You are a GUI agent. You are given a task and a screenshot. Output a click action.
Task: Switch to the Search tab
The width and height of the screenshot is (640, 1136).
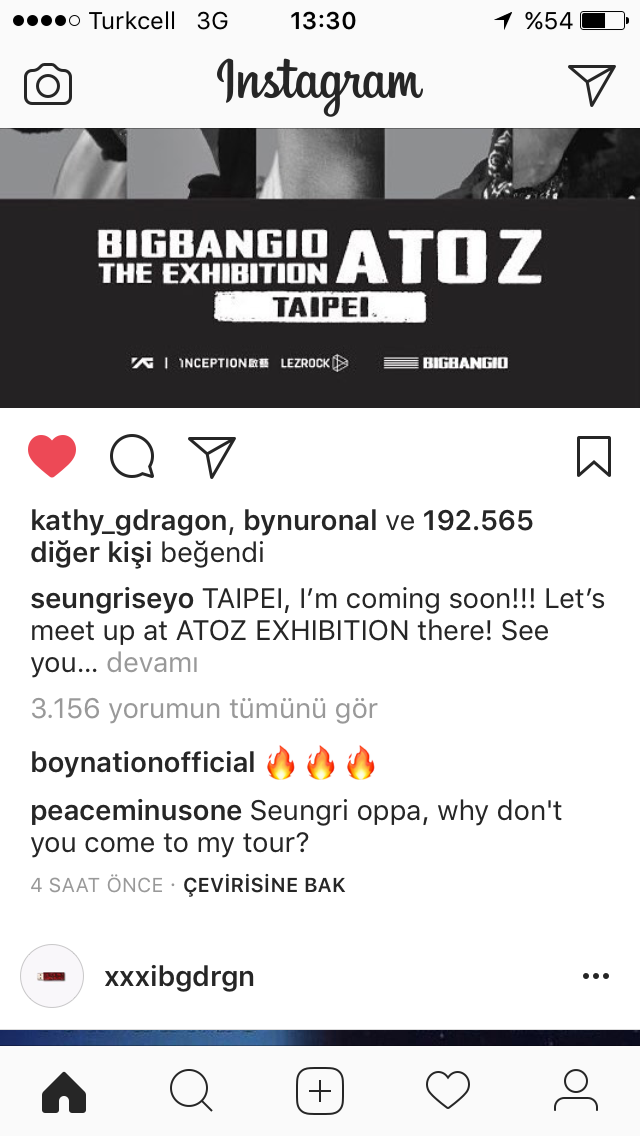pyautogui.click(x=191, y=1090)
